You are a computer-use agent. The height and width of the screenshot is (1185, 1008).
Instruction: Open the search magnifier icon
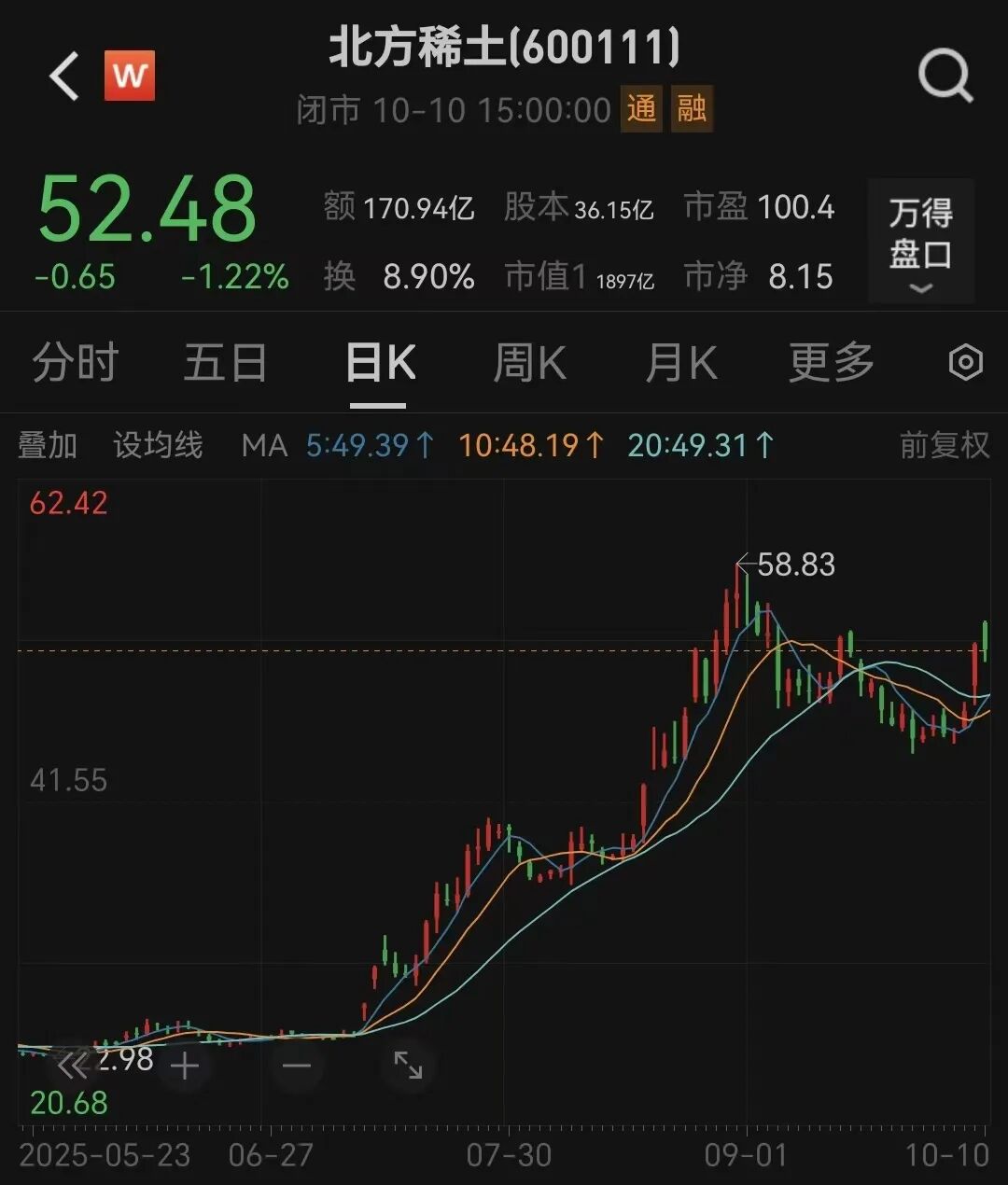[945, 76]
